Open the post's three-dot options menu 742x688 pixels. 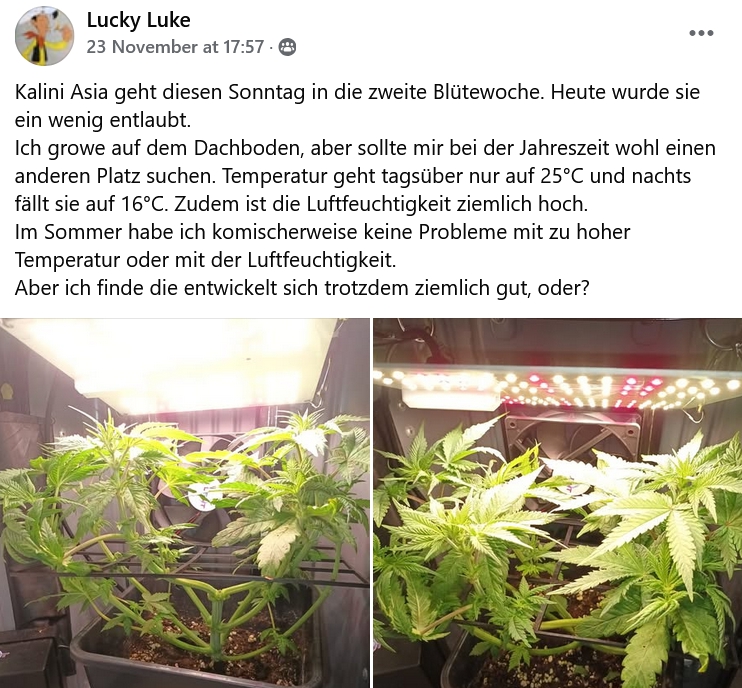pyautogui.click(x=701, y=33)
